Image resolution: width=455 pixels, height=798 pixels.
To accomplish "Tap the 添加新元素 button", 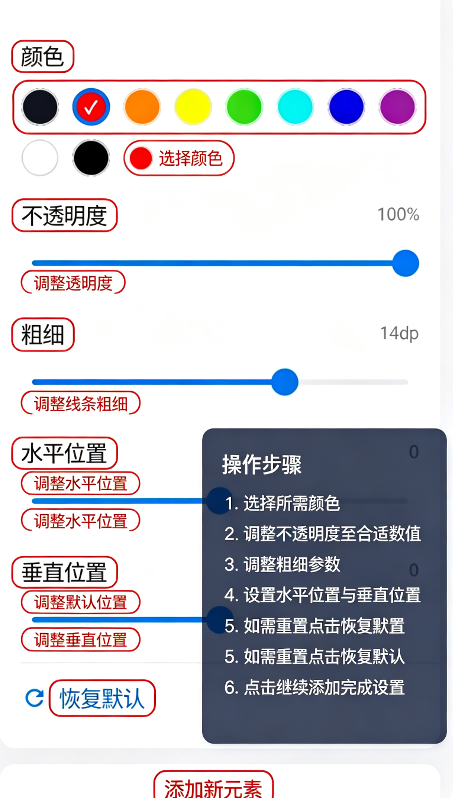I will click(x=213, y=786).
